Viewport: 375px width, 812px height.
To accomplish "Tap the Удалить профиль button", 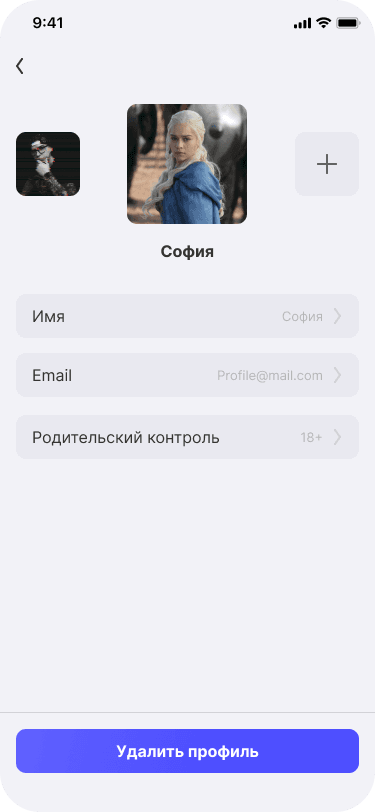I will [x=188, y=751].
